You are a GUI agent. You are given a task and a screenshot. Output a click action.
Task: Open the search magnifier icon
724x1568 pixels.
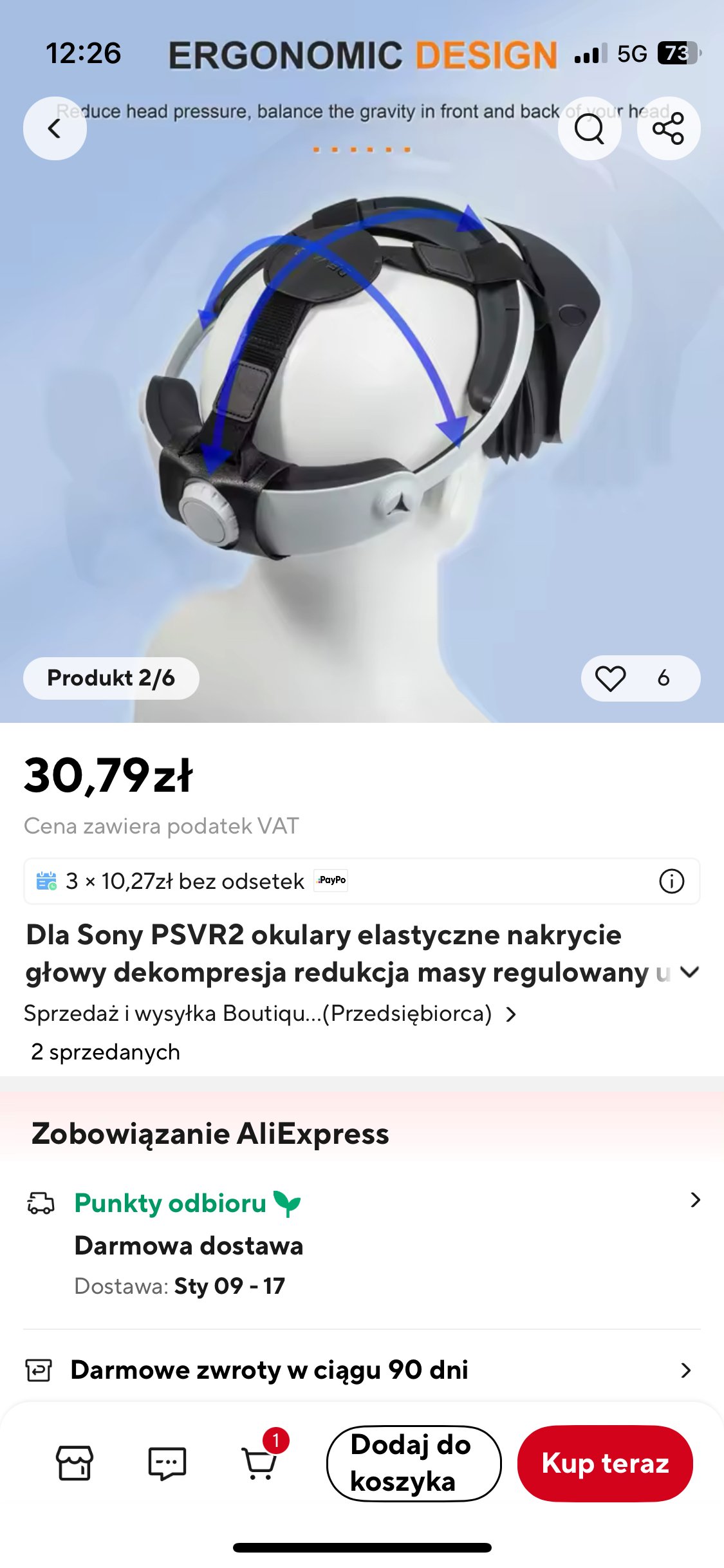pos(589,129)
